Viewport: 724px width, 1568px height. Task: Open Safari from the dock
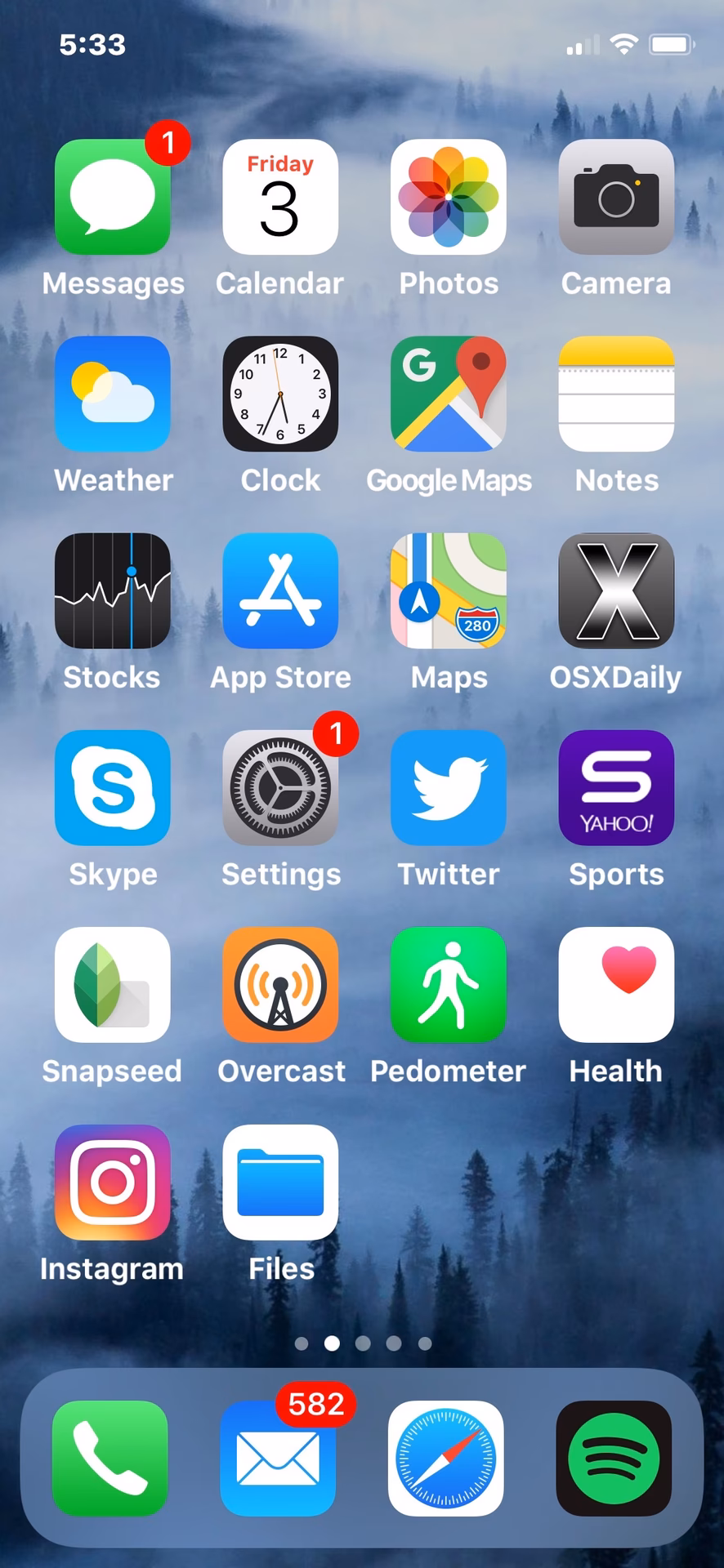click(x=445, y=1459)
